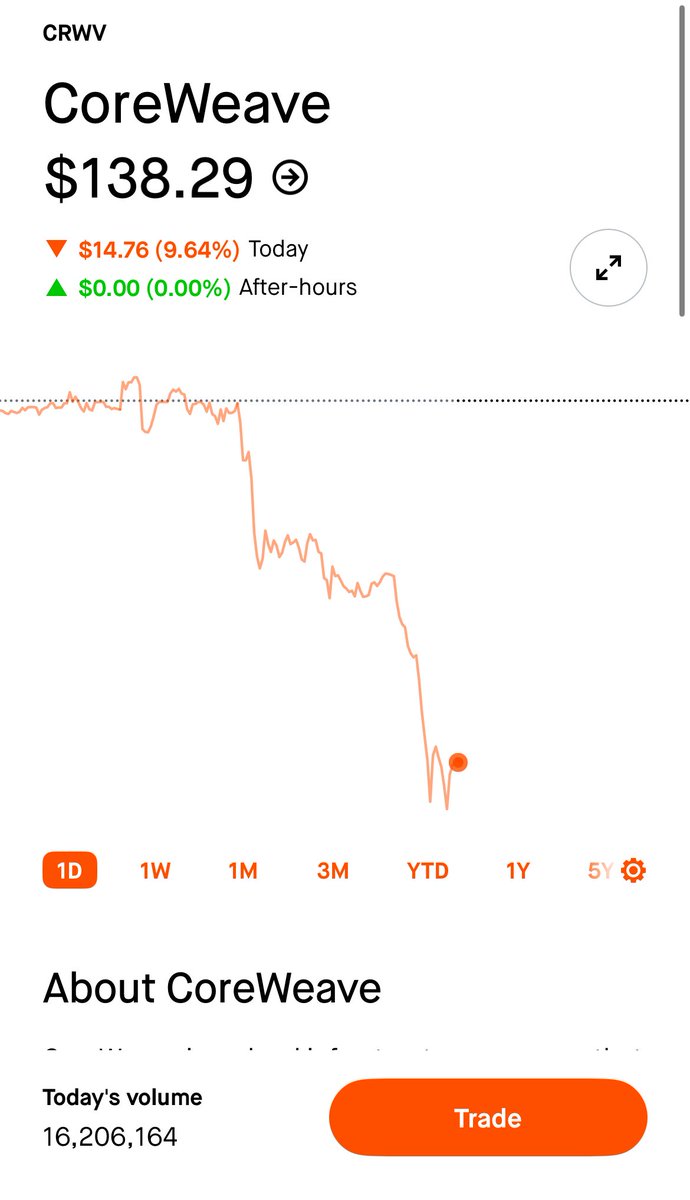Tap the Trade button

488,1118
